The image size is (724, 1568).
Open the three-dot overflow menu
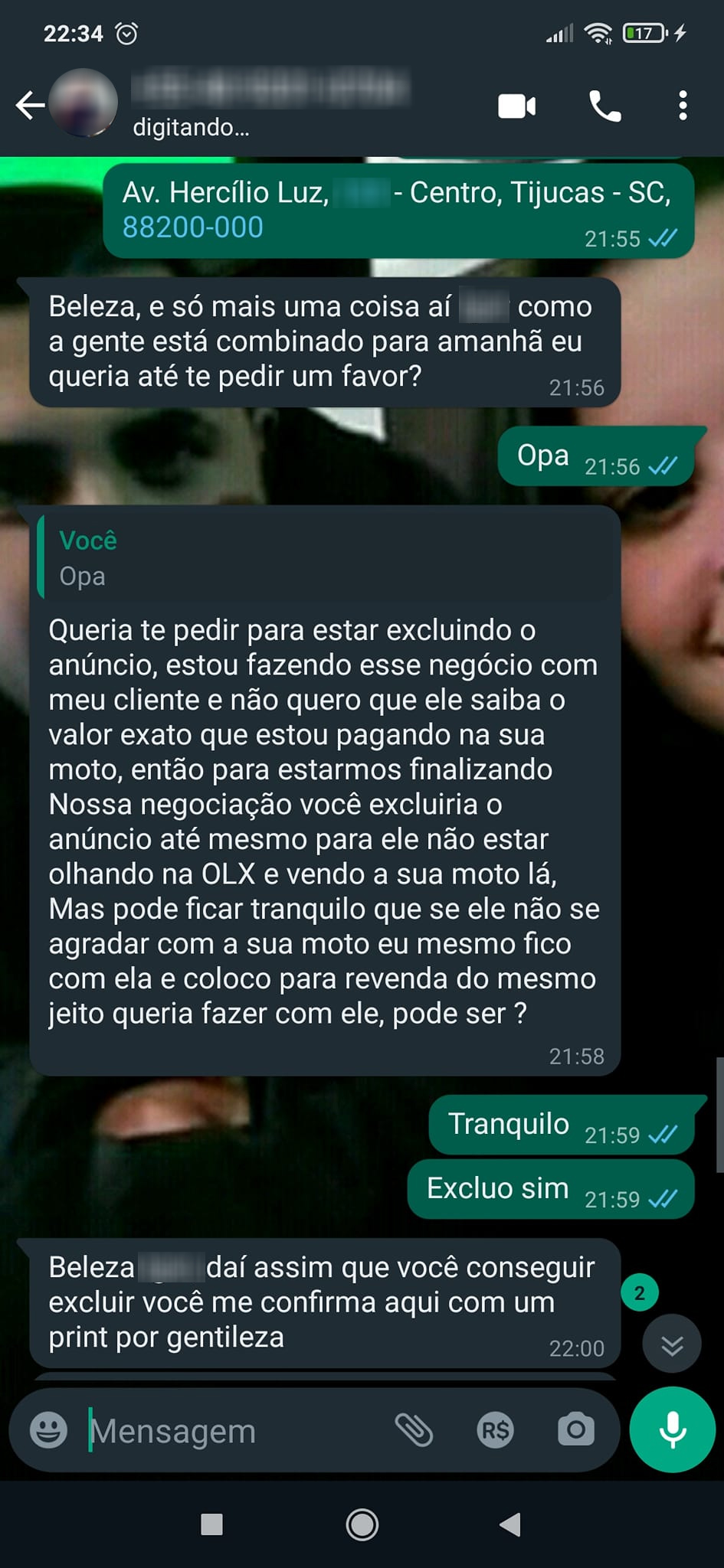coord(683,106)
